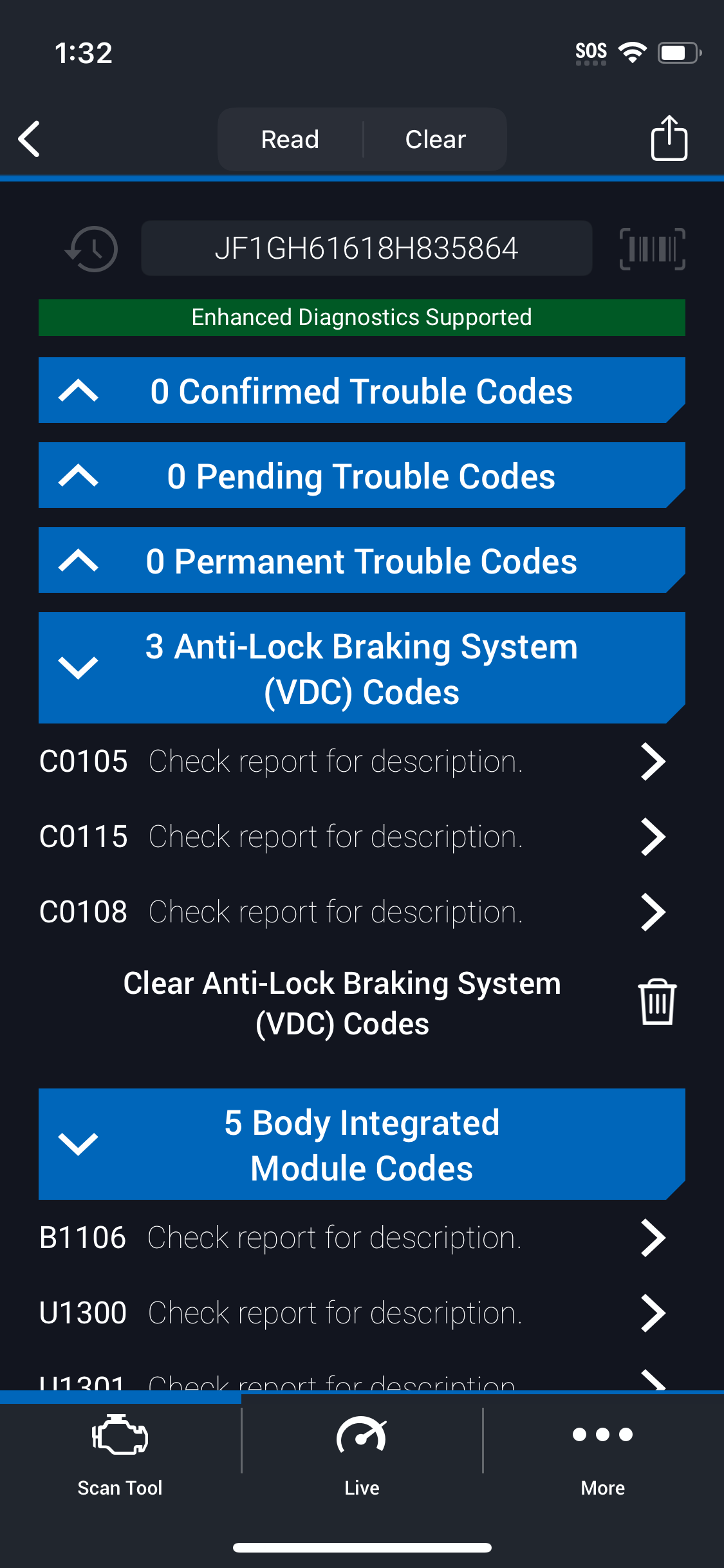The width and height of the screenshot is (724, 1568).
Task: Open VIN history clock icon
Action: tap(91, 248)
